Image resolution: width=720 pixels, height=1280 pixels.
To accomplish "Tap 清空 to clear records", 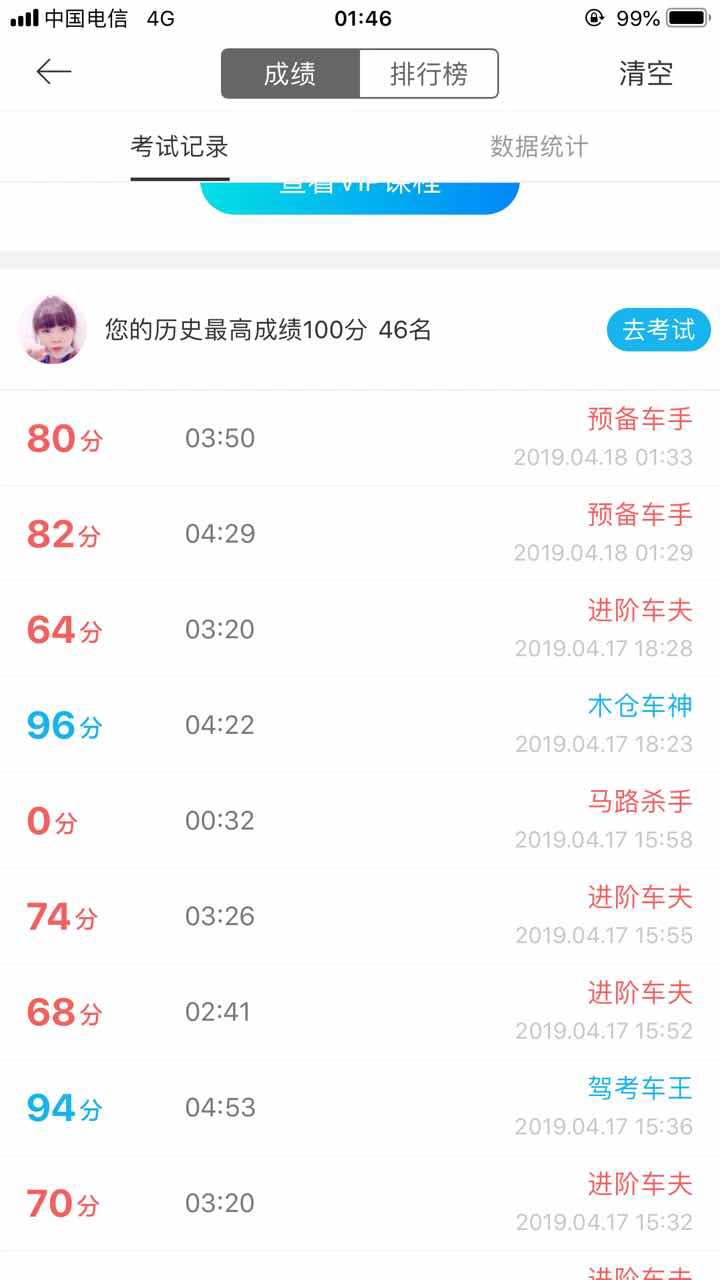I will [x=646, y=74].
